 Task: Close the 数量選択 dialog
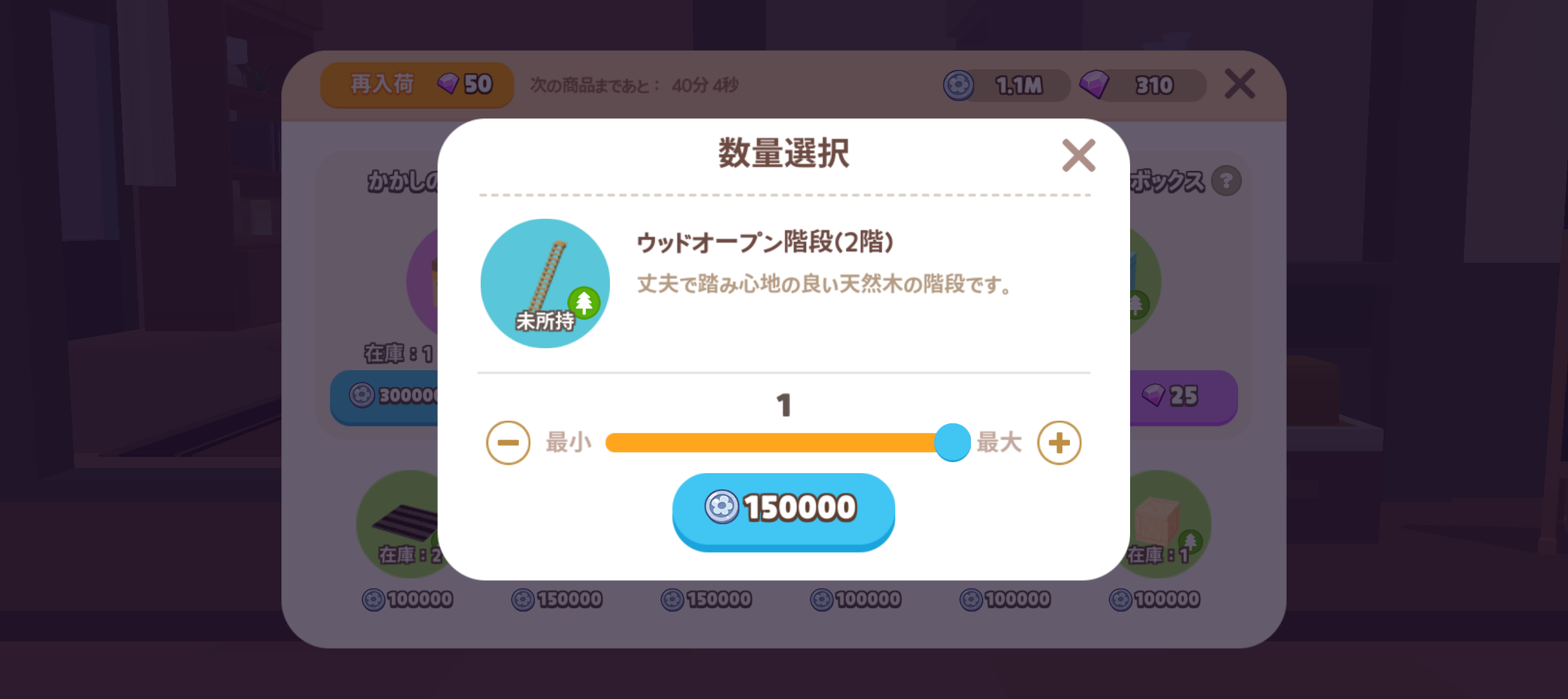point(1078,155)
